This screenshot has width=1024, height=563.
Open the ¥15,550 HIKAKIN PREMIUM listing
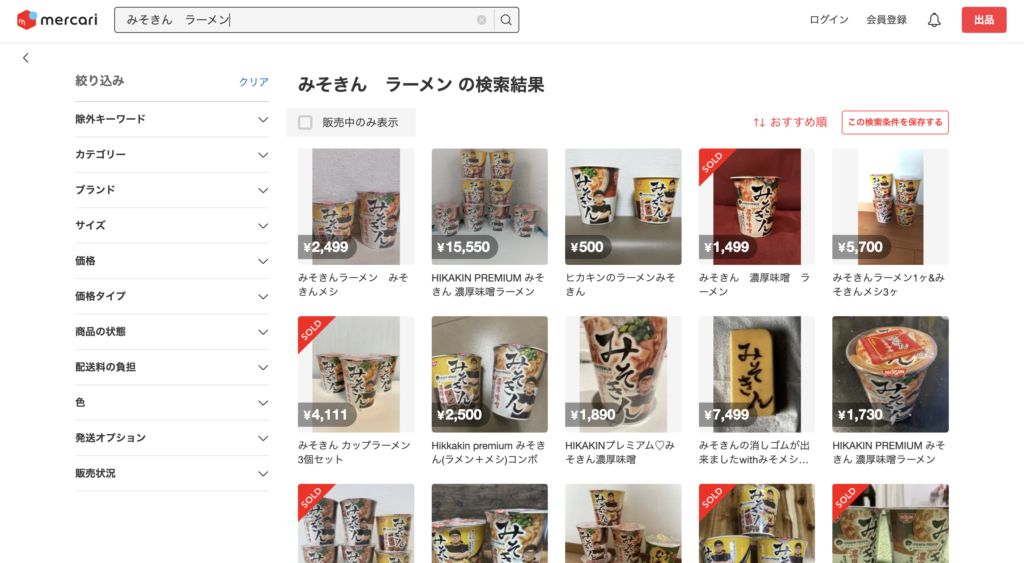click(x=489, y=207)
